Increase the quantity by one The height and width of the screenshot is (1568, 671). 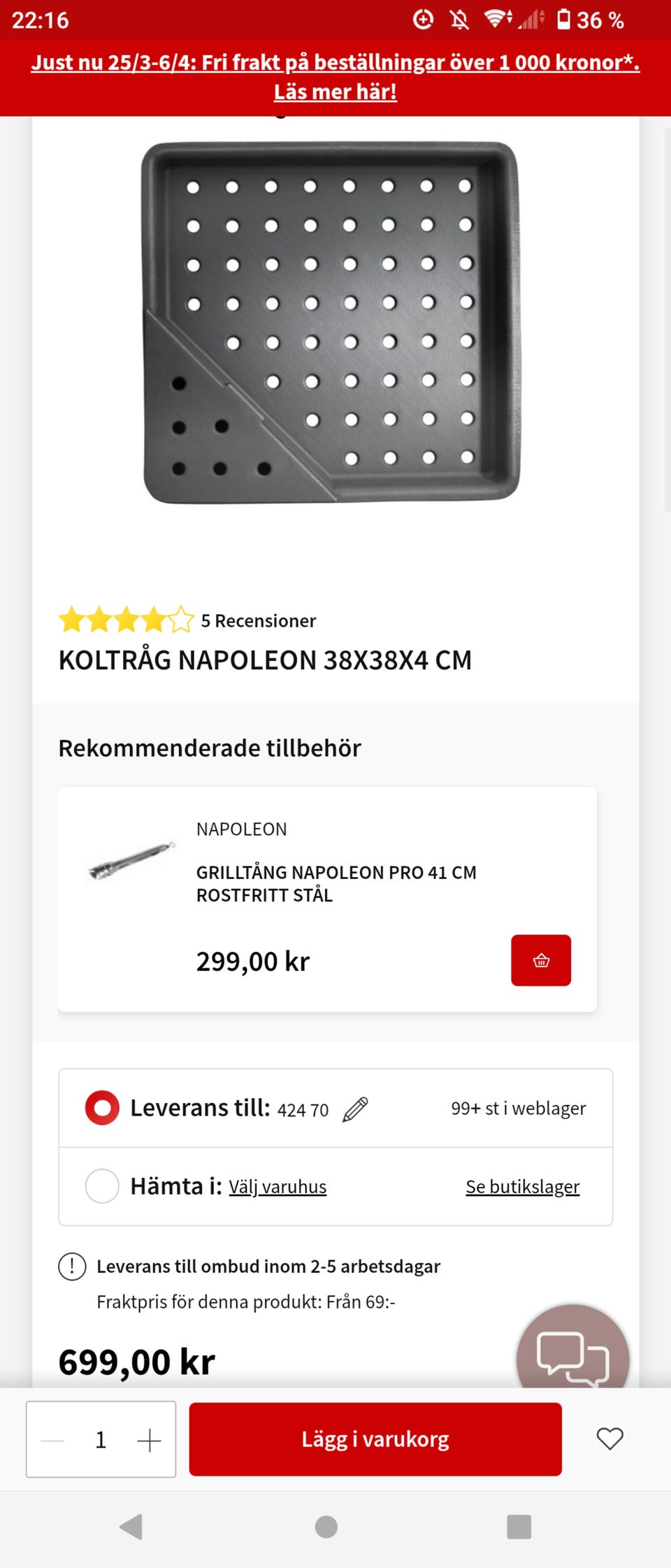pos(149,1440)
